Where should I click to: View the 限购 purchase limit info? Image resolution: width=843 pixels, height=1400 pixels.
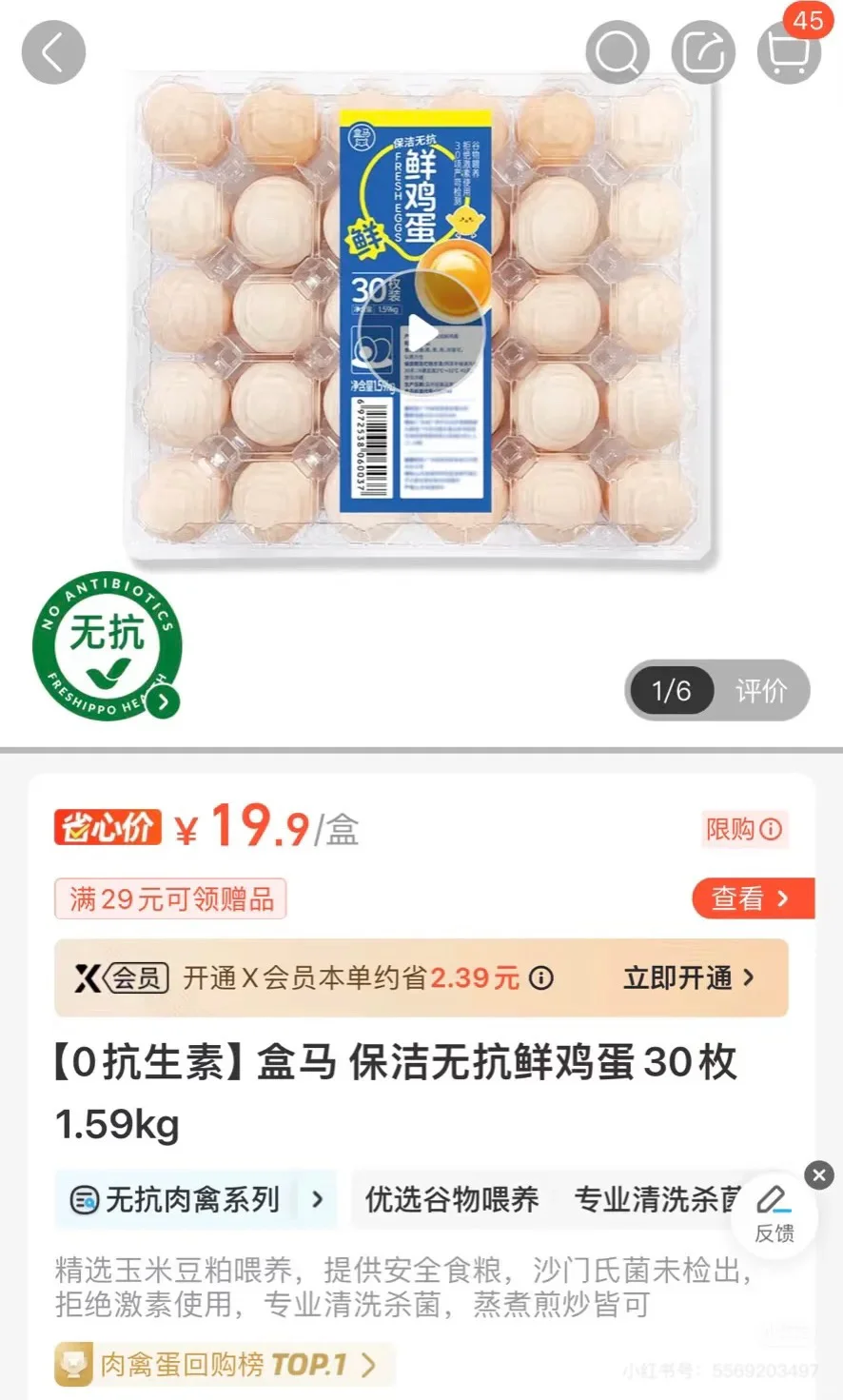(x=743, y=829)
